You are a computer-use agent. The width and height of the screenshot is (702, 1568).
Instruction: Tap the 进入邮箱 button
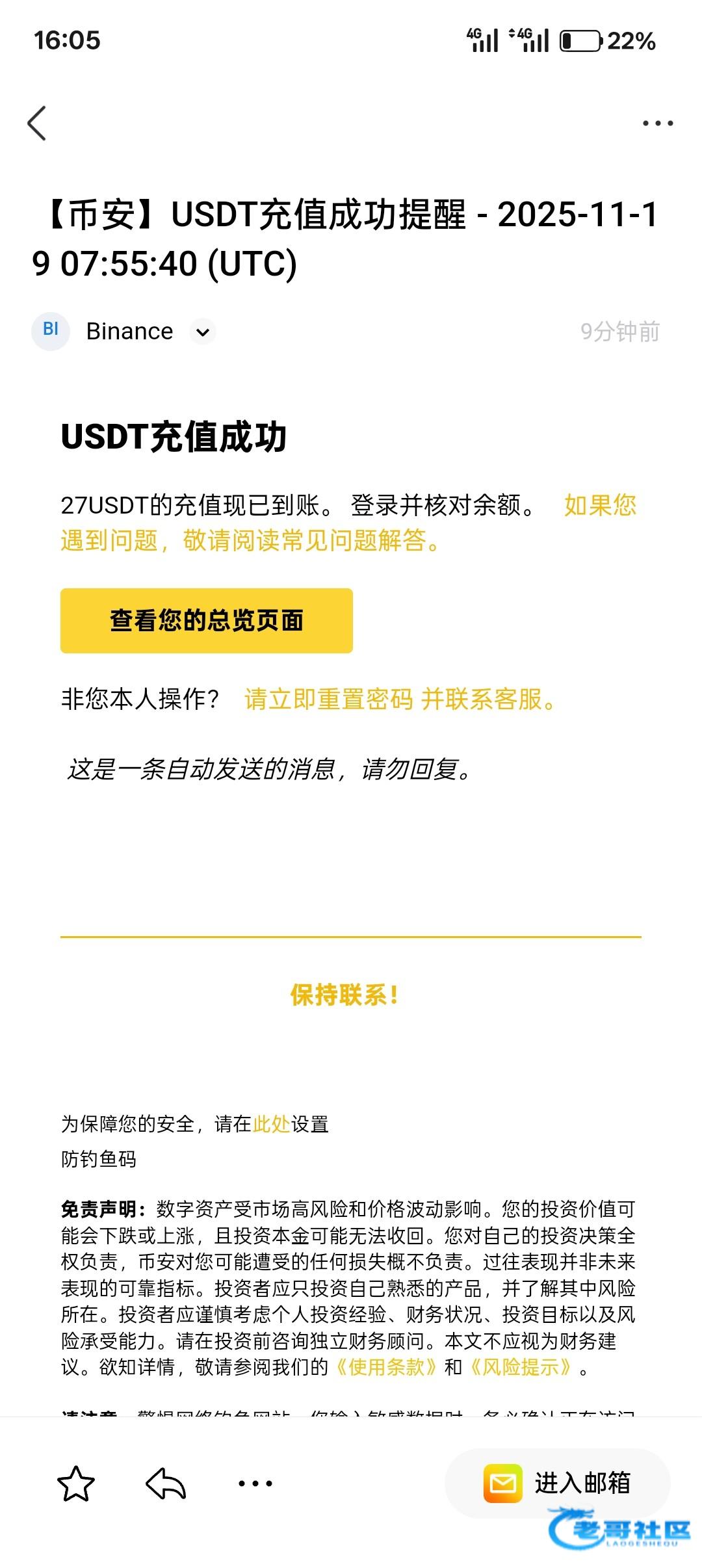558,1483
